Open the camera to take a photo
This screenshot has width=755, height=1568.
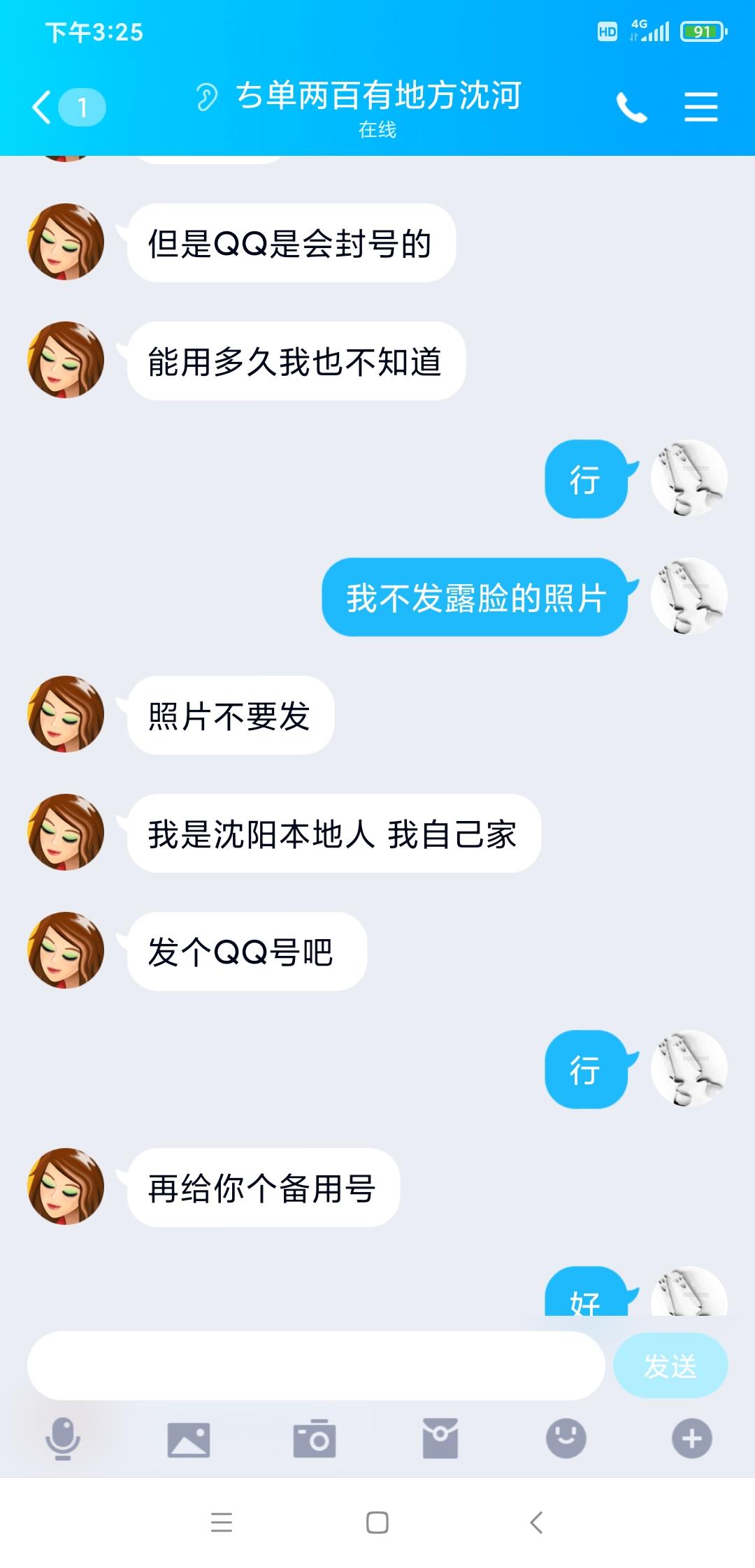click(315, 1439)
